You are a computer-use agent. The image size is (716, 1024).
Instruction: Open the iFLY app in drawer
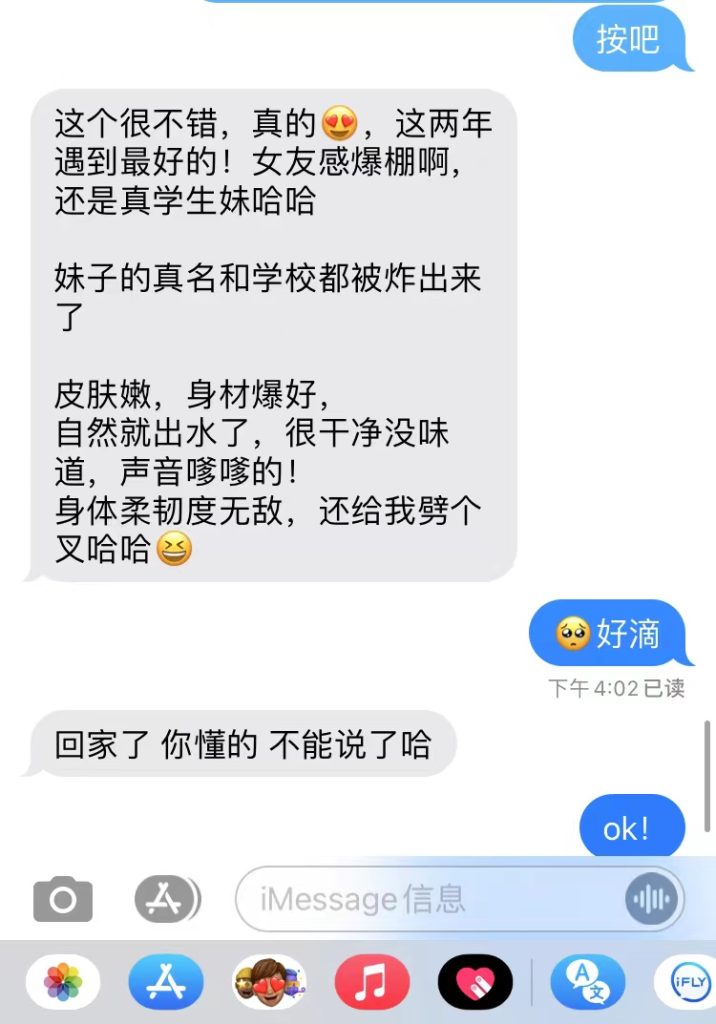click(x=688, y=983)
